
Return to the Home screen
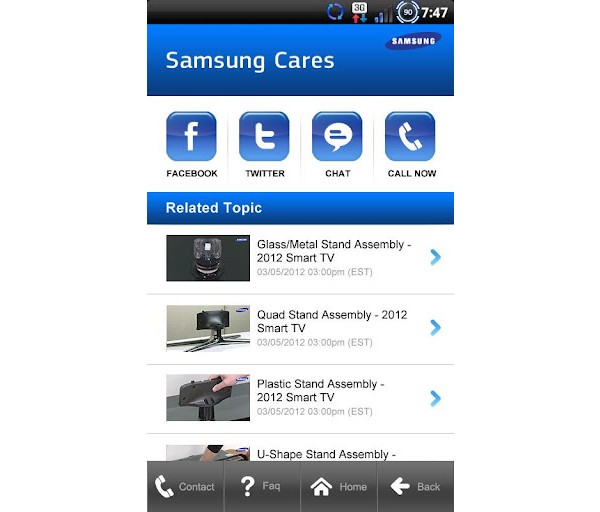point(338,487)
